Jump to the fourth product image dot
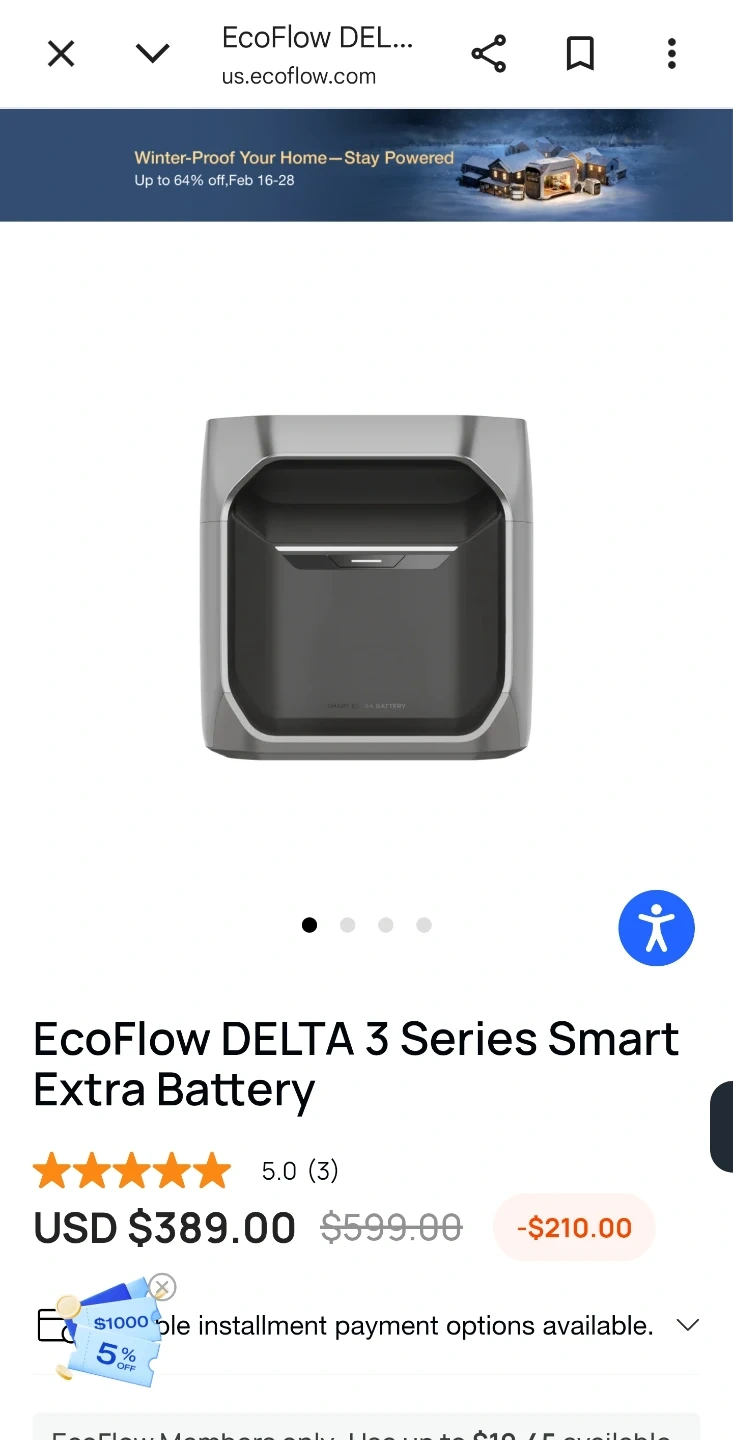The height and width of the screenshot is (1440, 733). click(424, 925)
